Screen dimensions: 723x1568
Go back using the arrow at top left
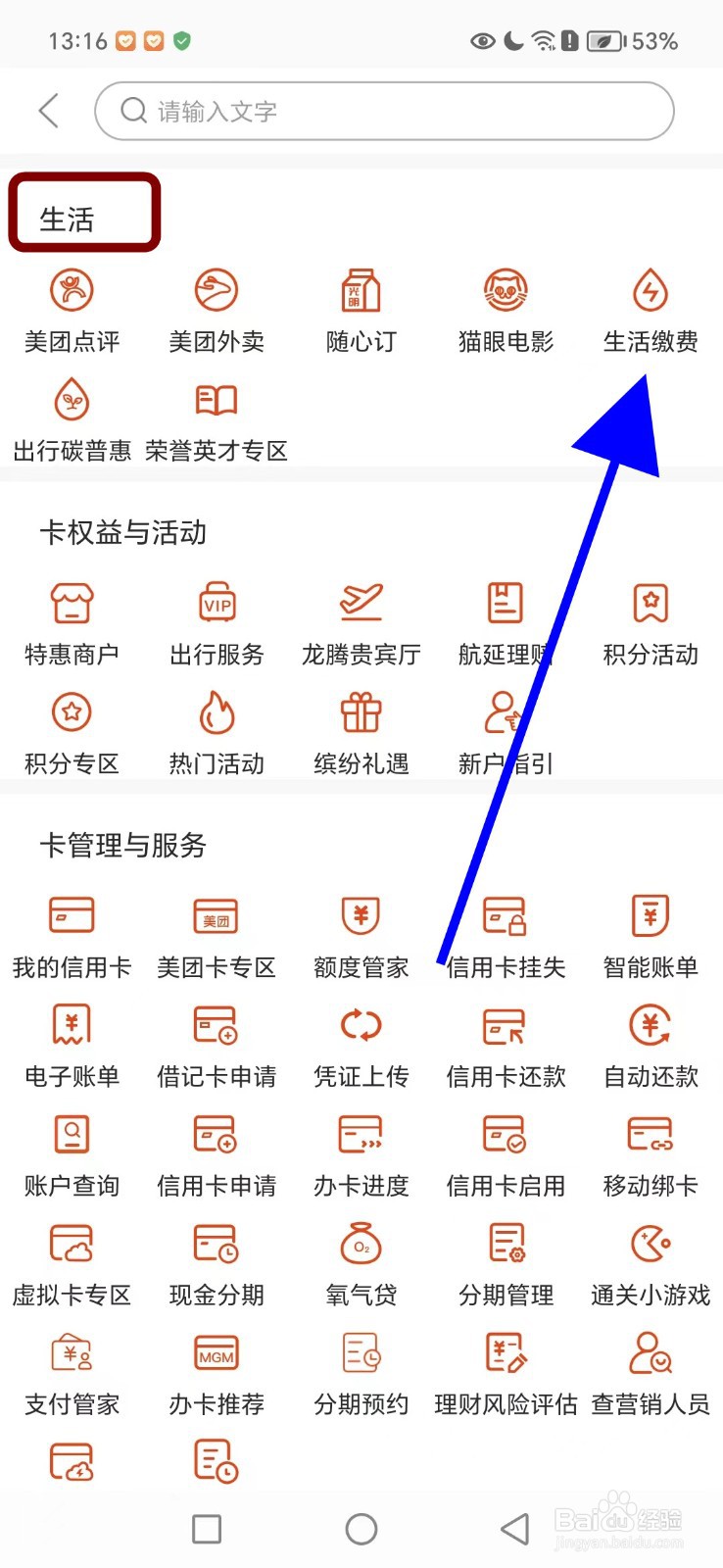(48, 111)
